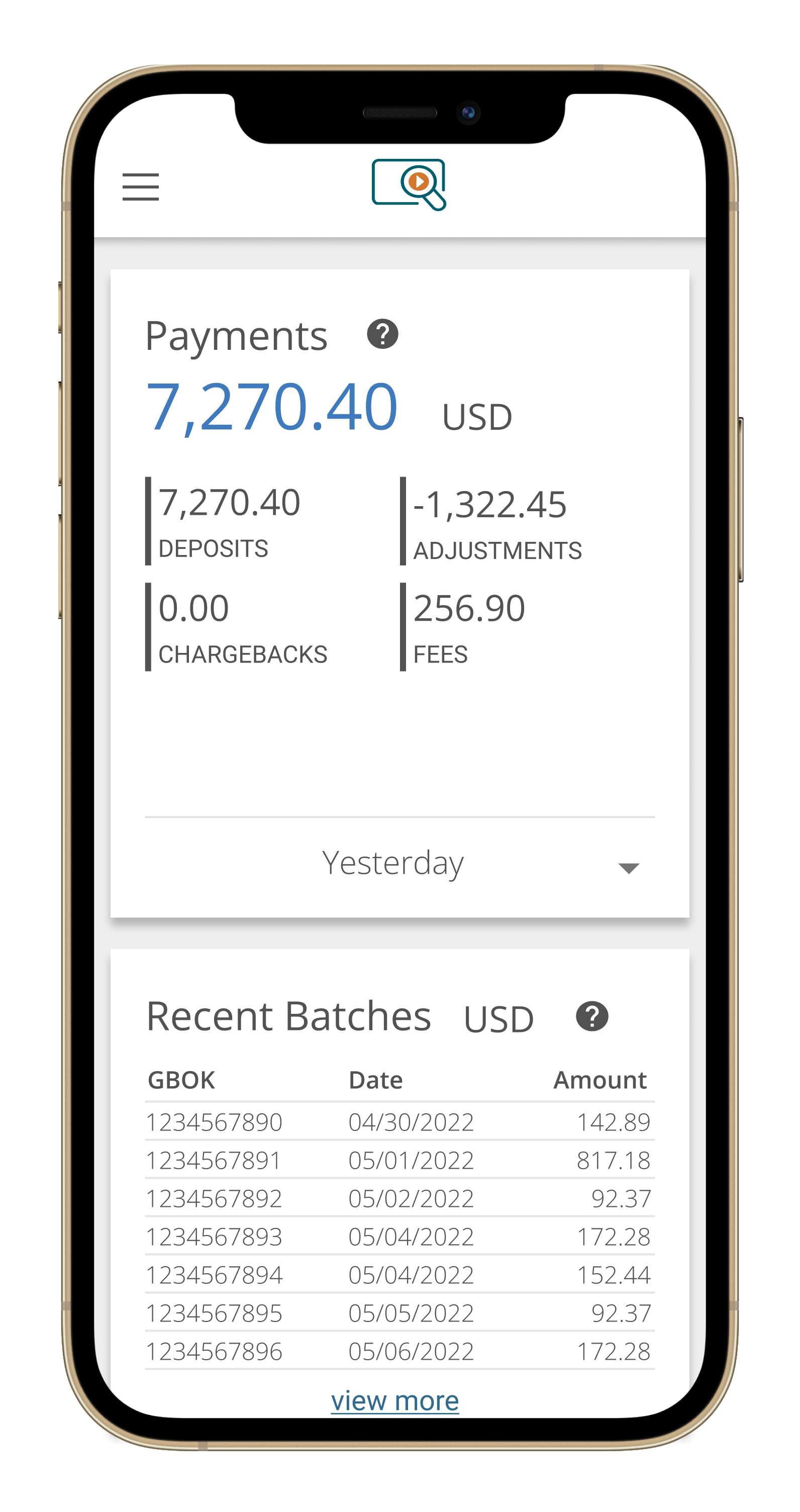Open batch 1234567890 from the list
The image size is (800, 1512).
[x=396, y=1122]
